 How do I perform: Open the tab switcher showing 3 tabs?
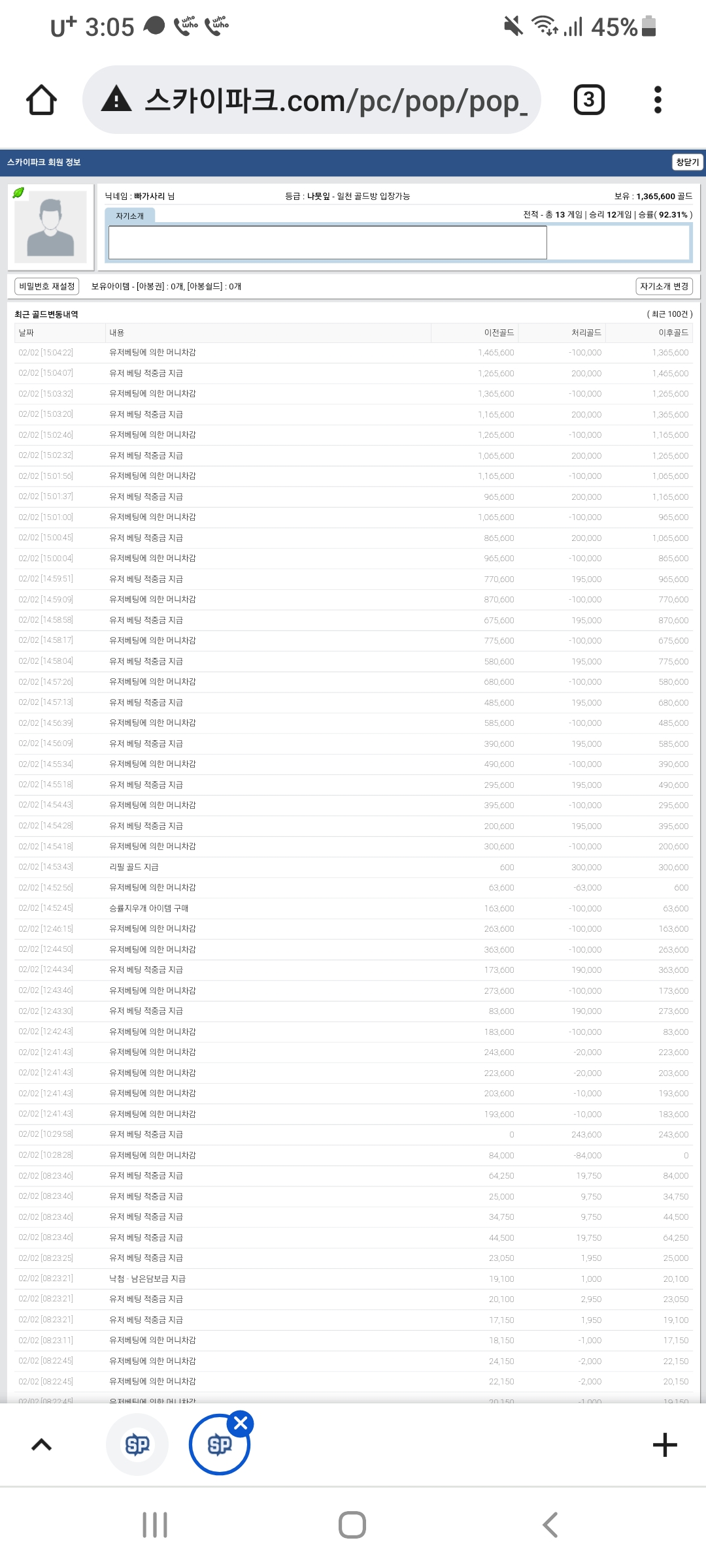589,100
